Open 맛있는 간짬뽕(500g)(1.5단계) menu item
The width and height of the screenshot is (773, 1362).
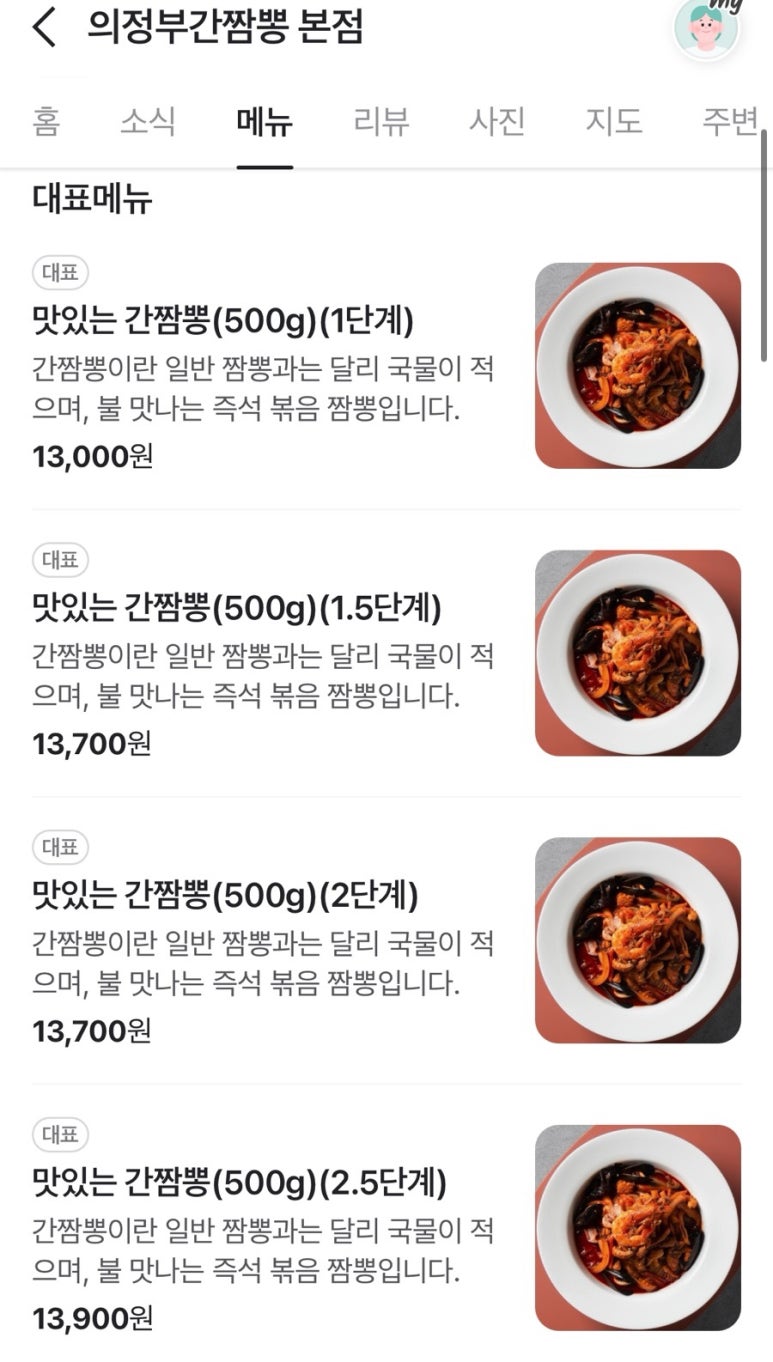237,608
